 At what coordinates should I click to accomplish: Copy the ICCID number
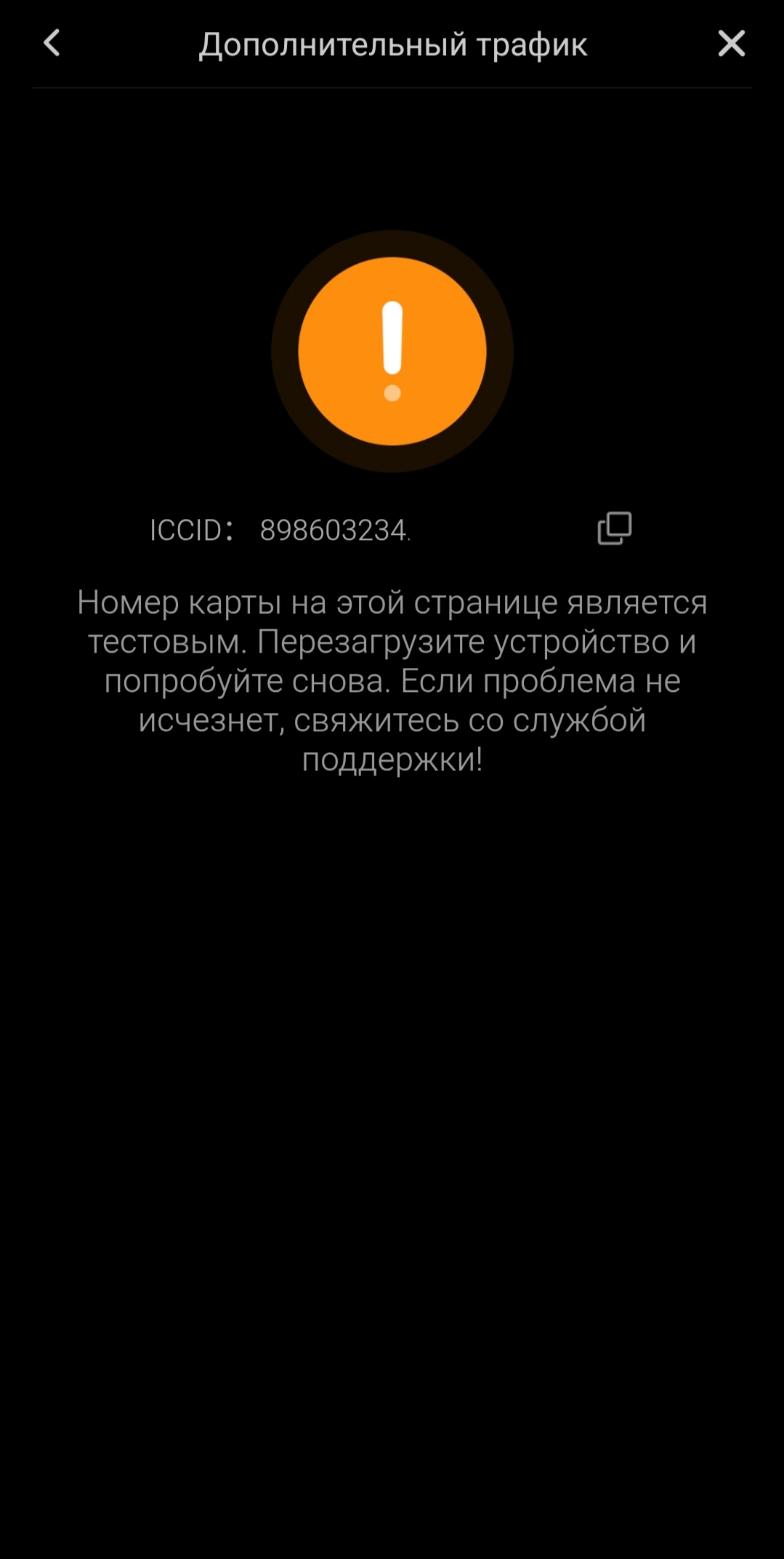[x=614, y=528]
